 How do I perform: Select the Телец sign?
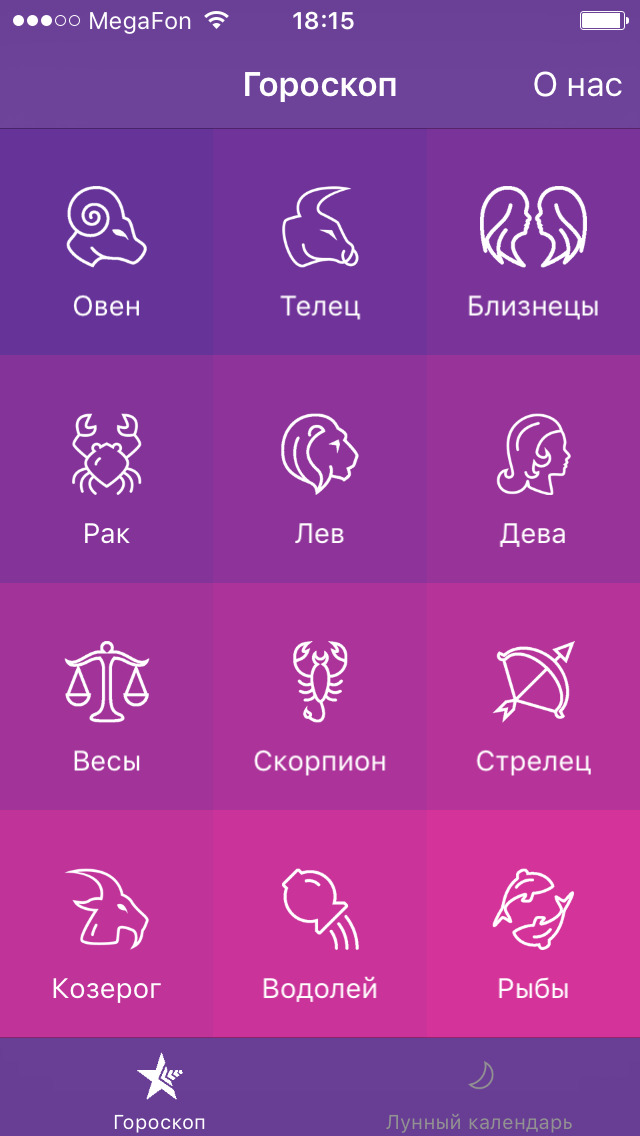pyautogui.click(x=320, y=242)
